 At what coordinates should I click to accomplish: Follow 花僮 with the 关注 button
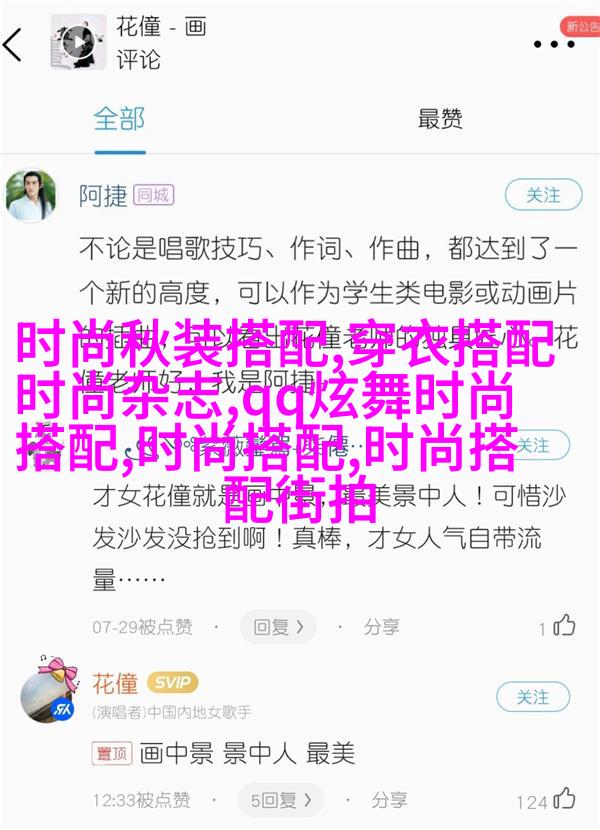point(534,697)
